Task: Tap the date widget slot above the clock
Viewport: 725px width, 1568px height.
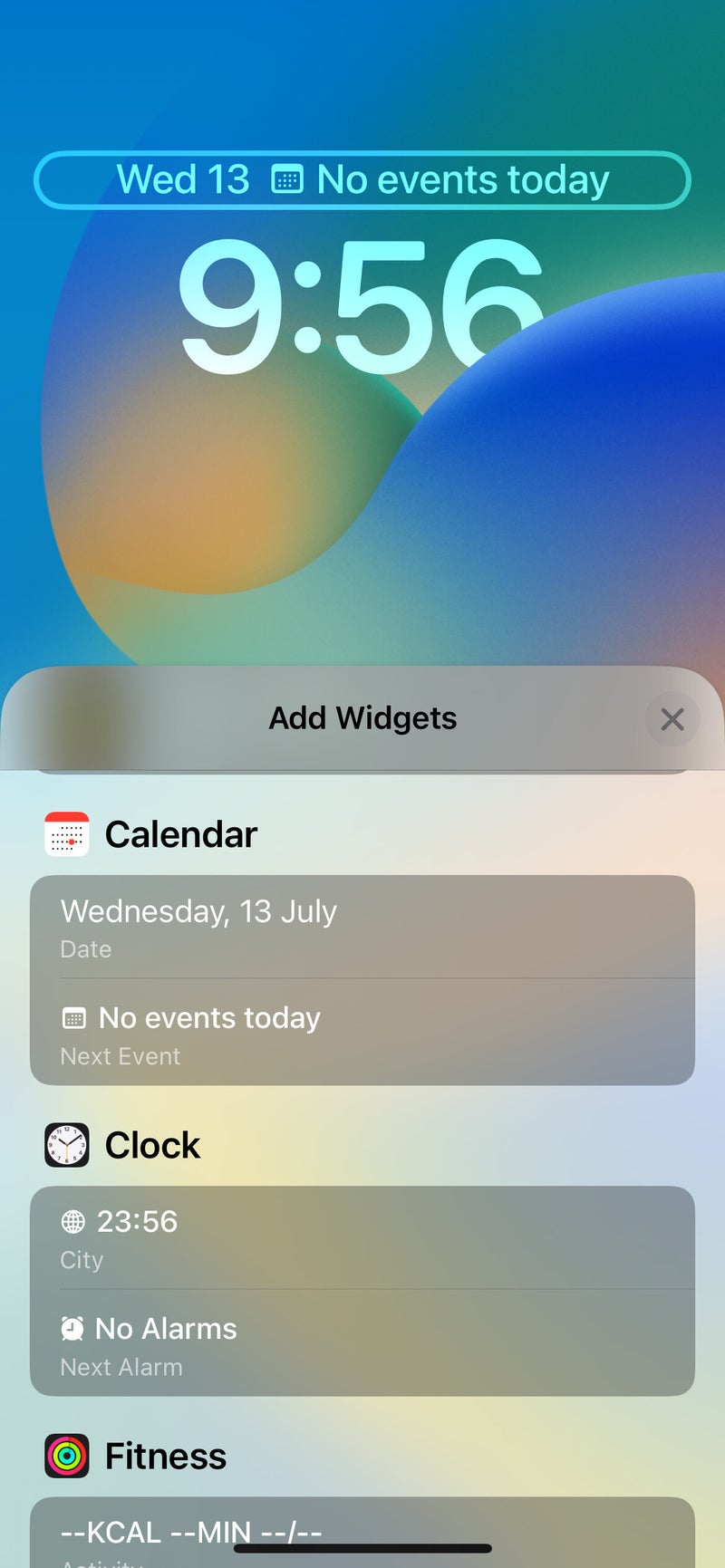Action: [x=362, y=180]
